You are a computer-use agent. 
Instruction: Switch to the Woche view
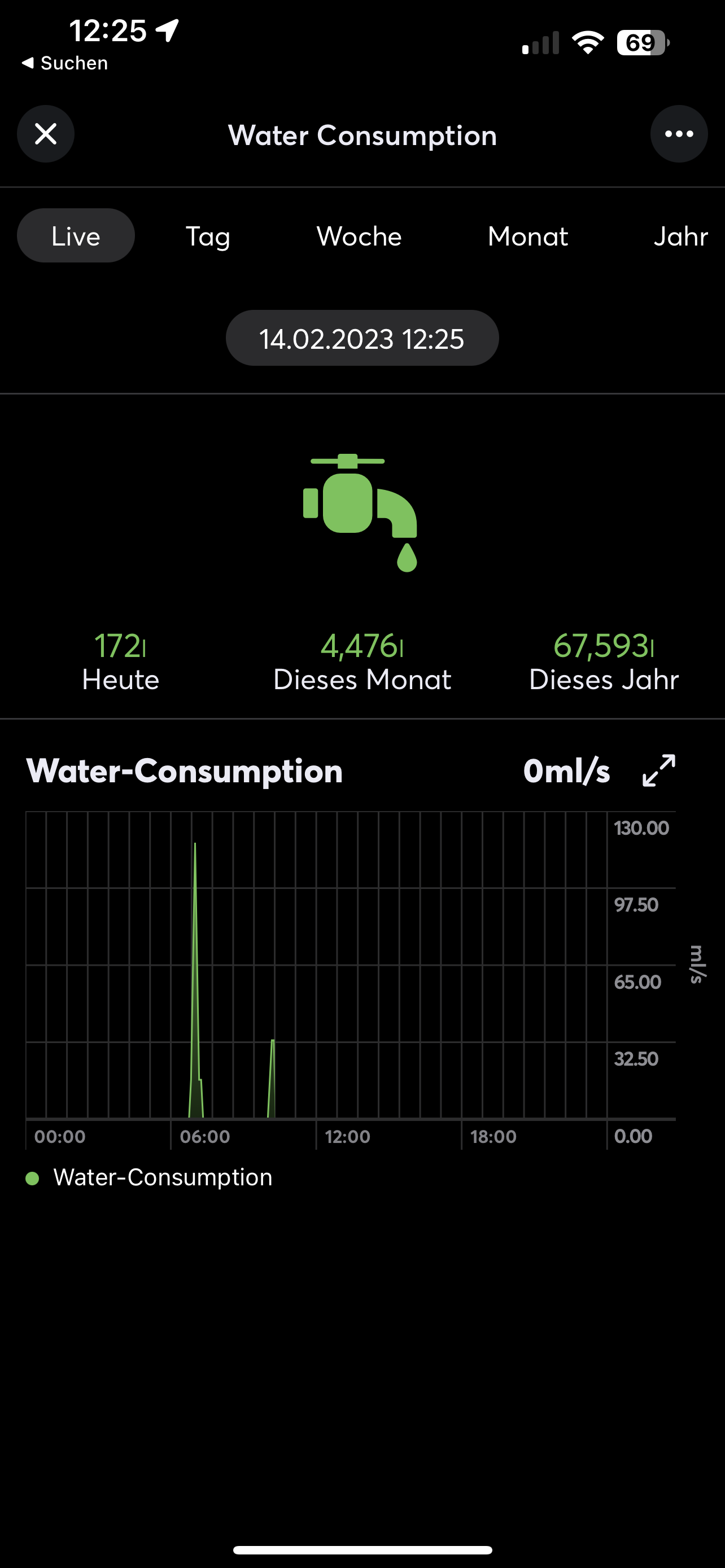(359, 236)
